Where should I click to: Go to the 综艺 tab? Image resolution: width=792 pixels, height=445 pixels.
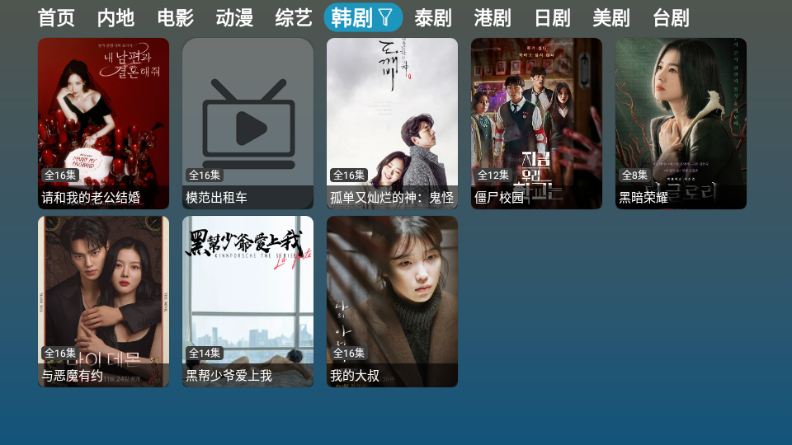pos(294,18)
